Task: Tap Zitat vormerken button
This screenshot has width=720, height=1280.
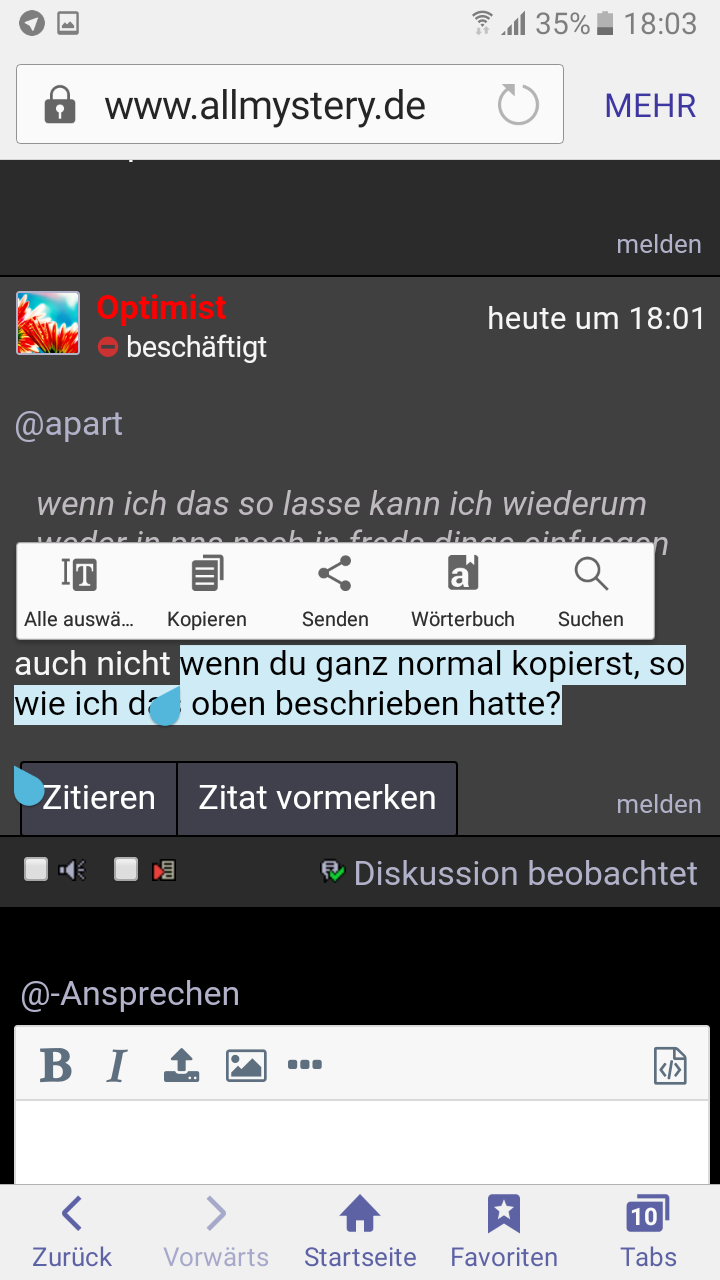Action: pos(317,798)
